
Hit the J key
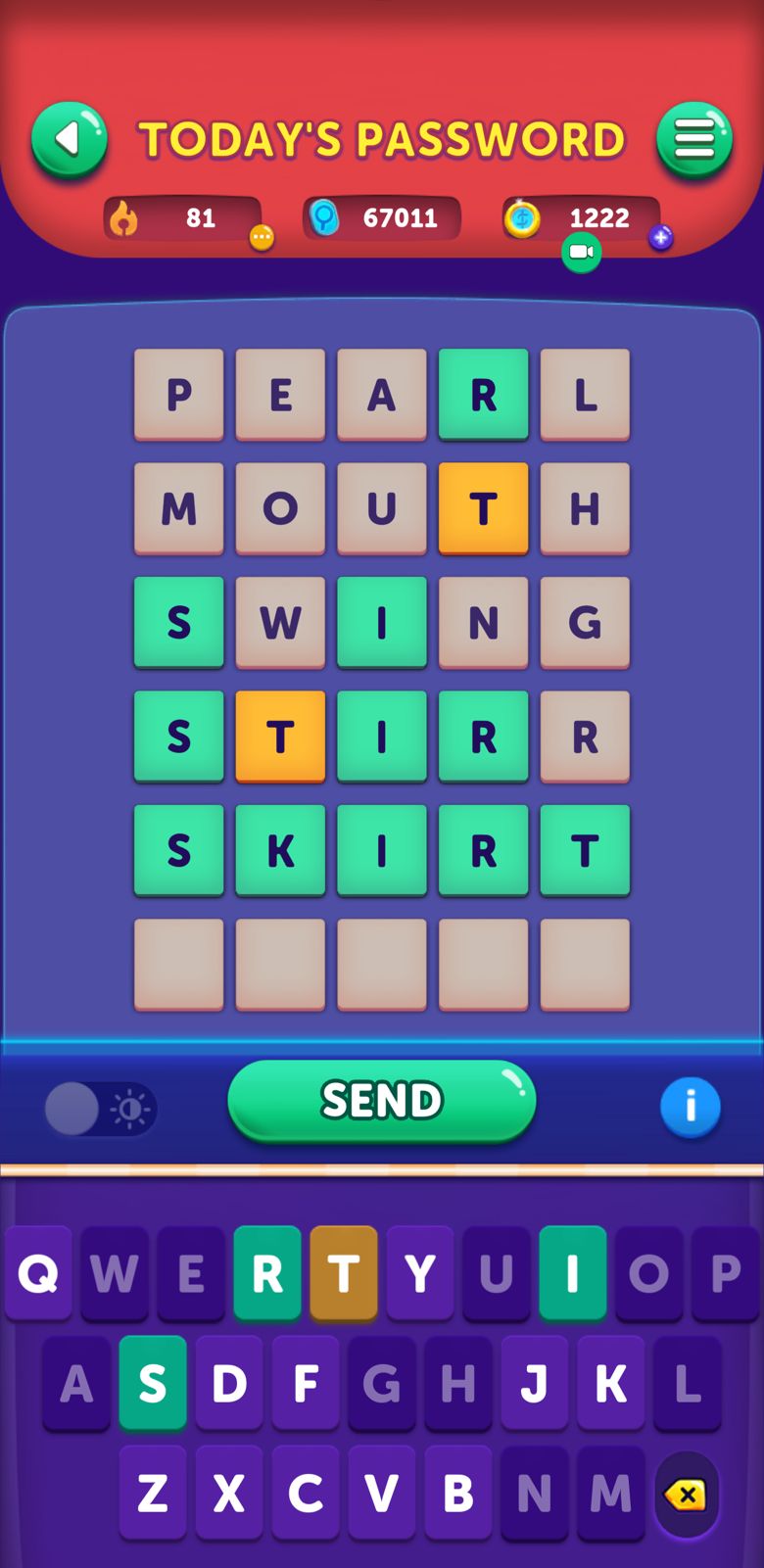[535, 1384]
